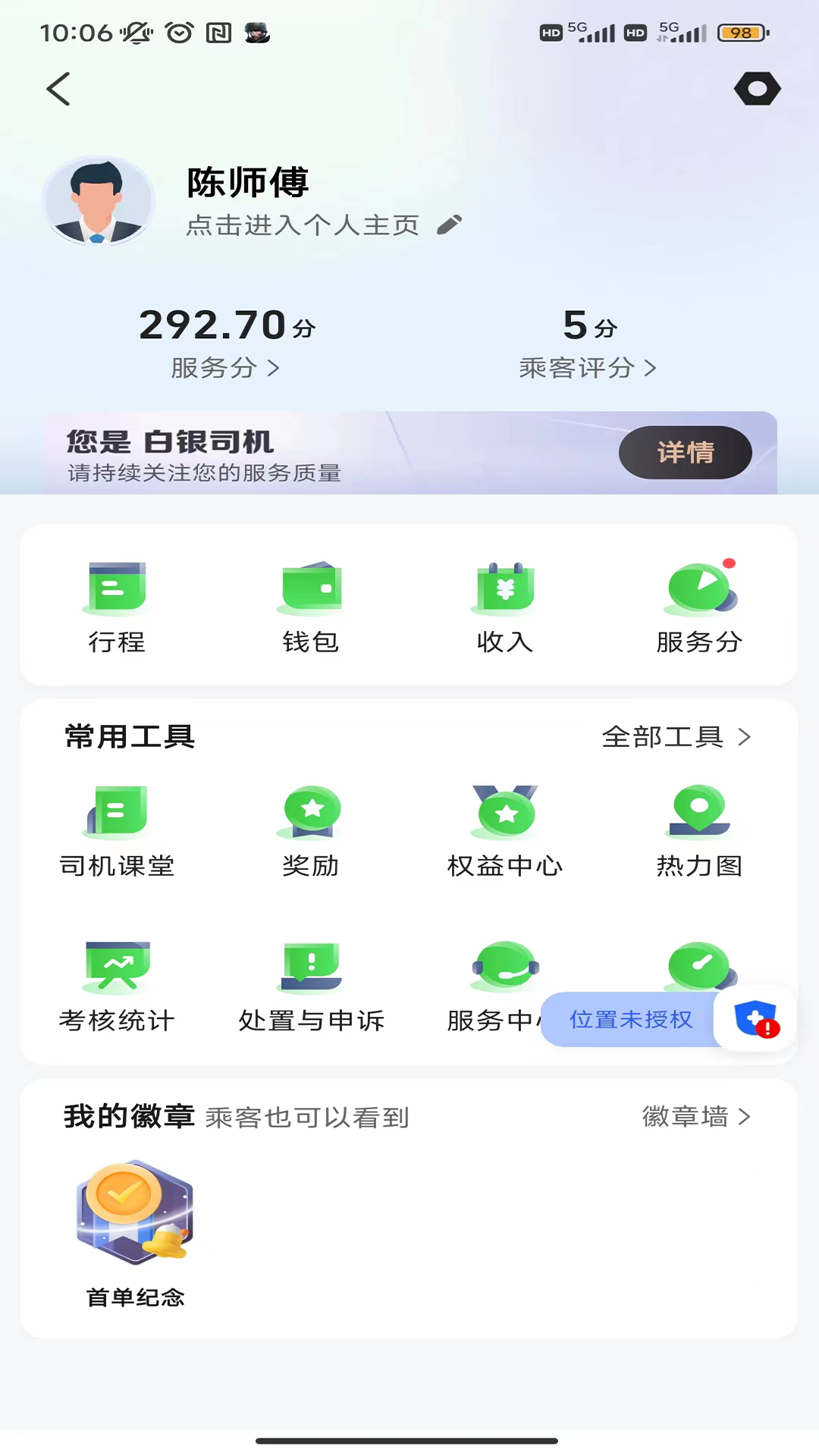This screenshot has width=819, height=1456.
Task: Open the settings gear icon
Action: point(757,89)
